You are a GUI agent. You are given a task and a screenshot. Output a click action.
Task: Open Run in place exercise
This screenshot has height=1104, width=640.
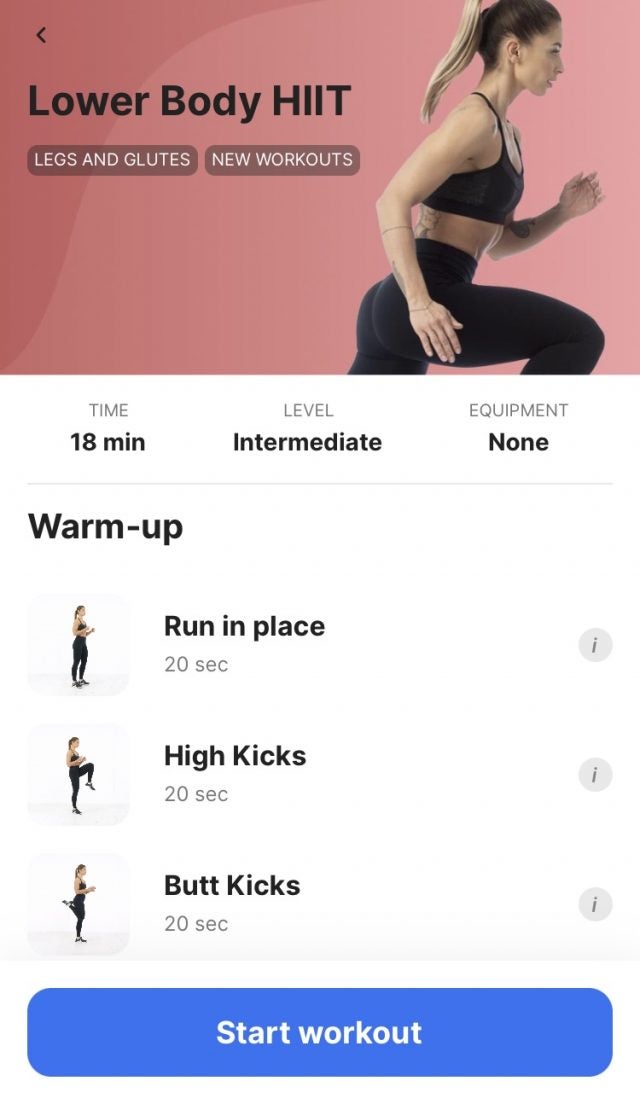(244, 644)
